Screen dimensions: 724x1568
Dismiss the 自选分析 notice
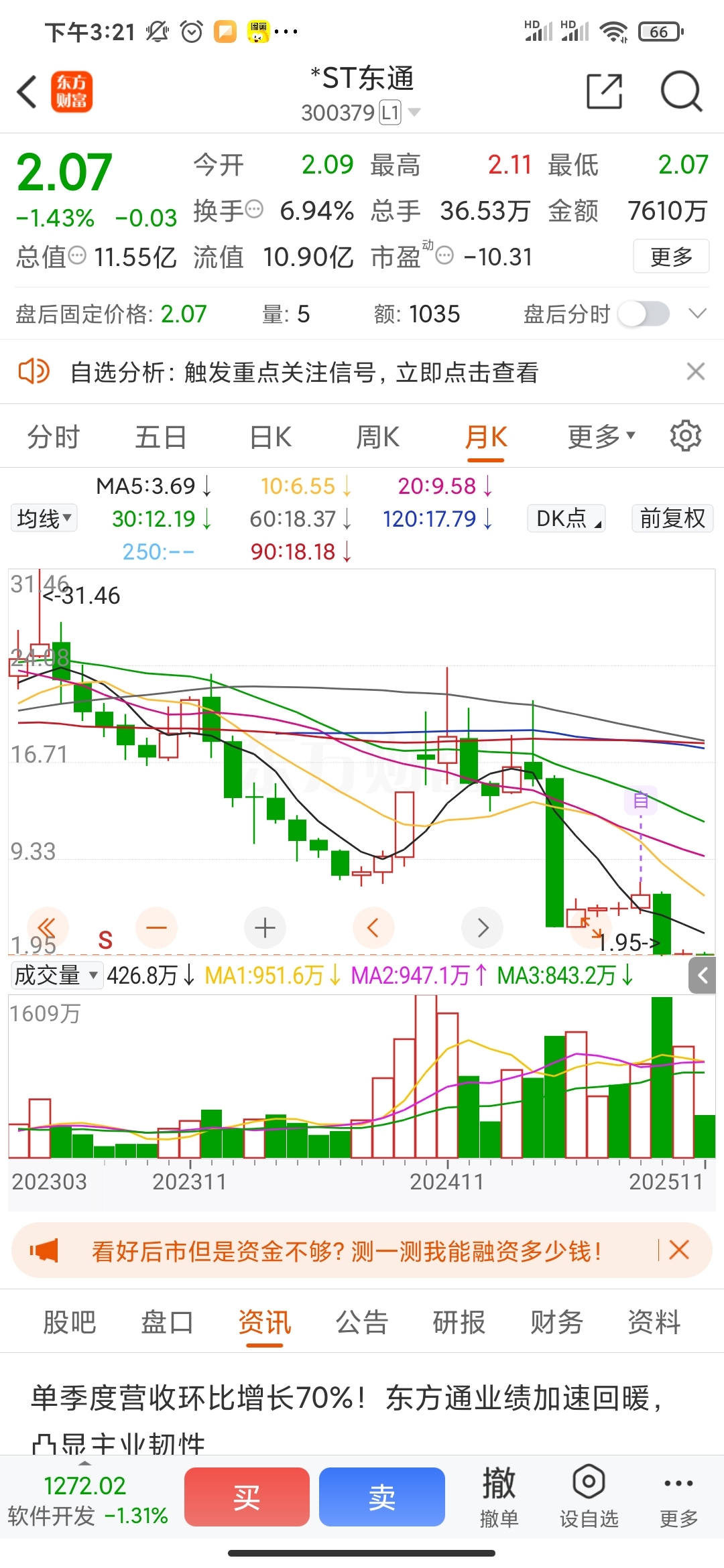pyautogui.click(x=696, y=371)
